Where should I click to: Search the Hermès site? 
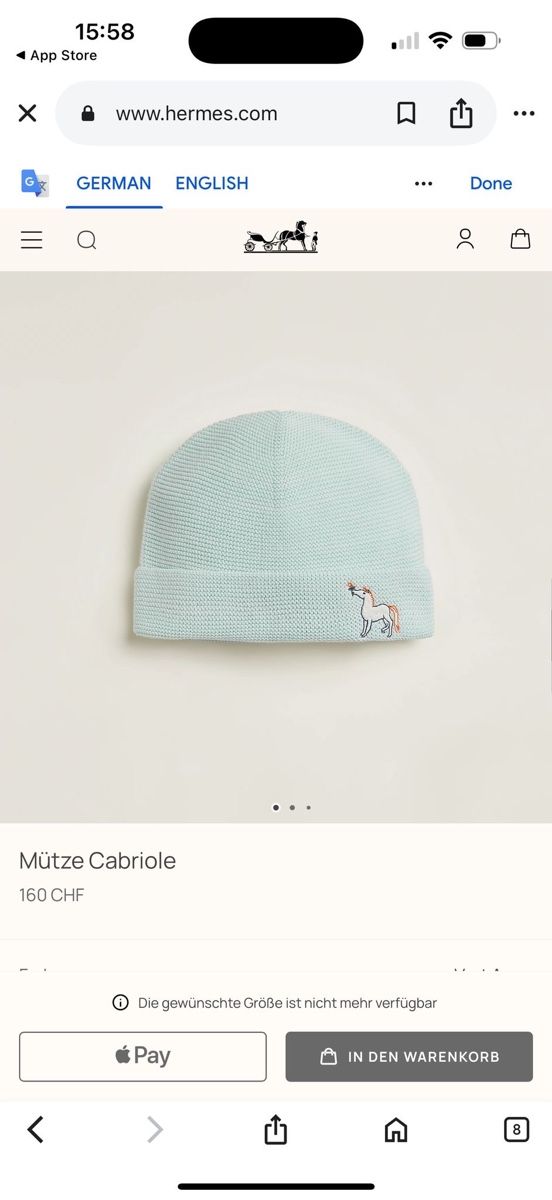(x=87, y=240)
